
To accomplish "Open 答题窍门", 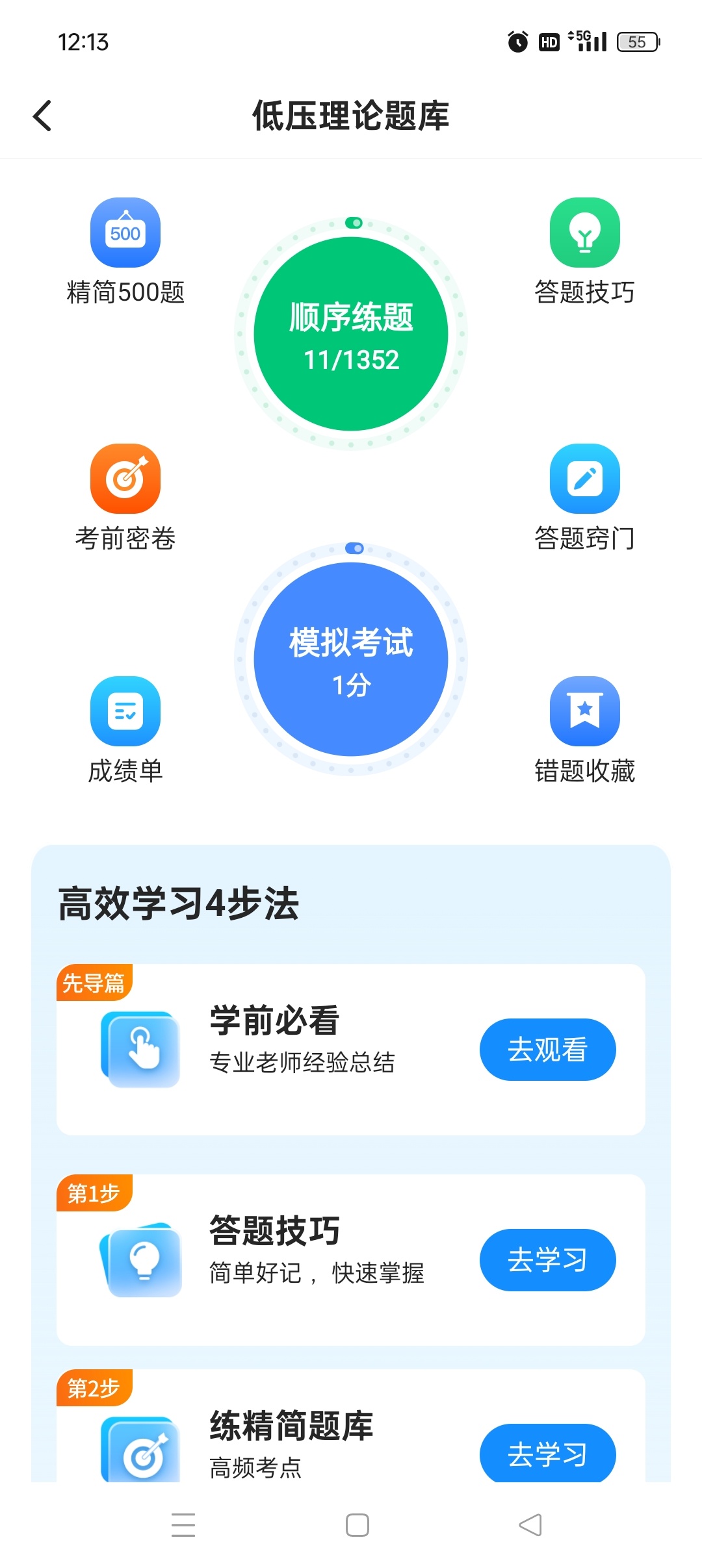I will [x=584, y=479].
